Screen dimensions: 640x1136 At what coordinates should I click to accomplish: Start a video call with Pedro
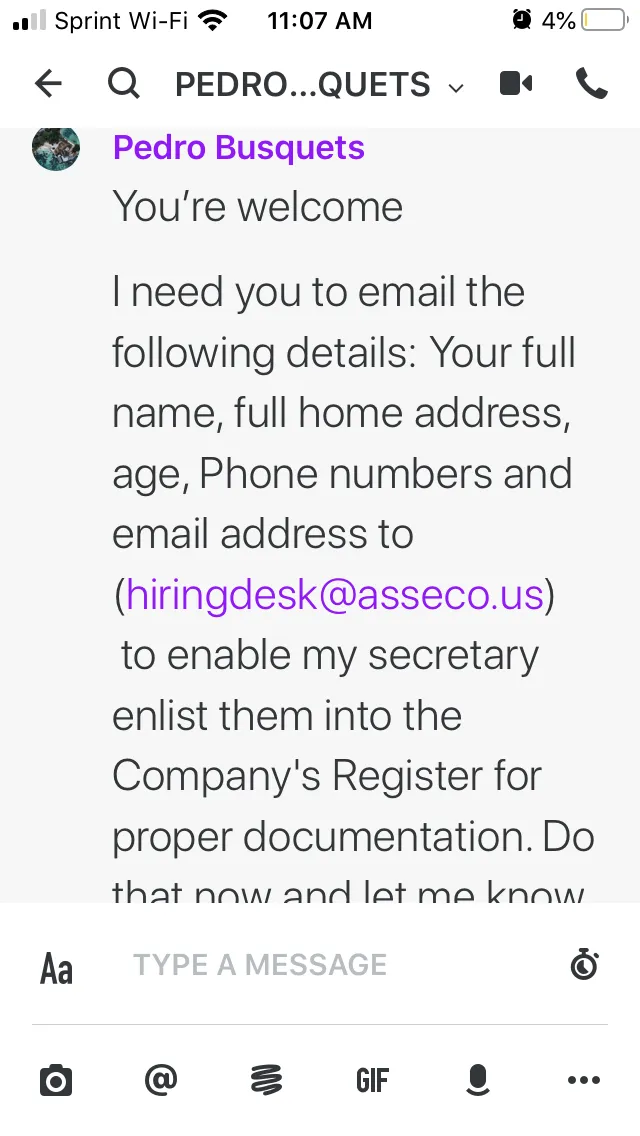[516, 84]
